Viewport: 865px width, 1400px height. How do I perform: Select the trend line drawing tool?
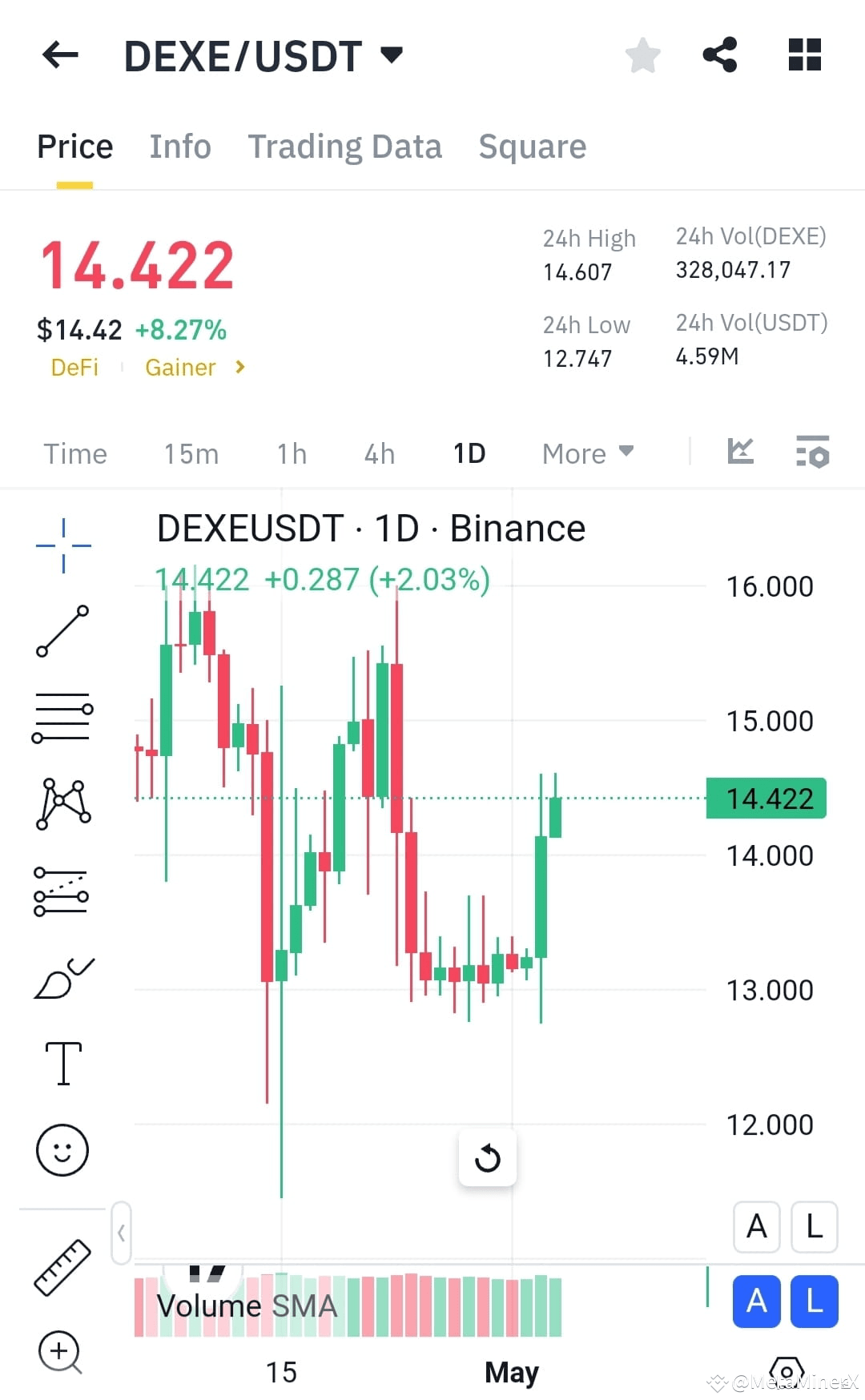(62, 633)
